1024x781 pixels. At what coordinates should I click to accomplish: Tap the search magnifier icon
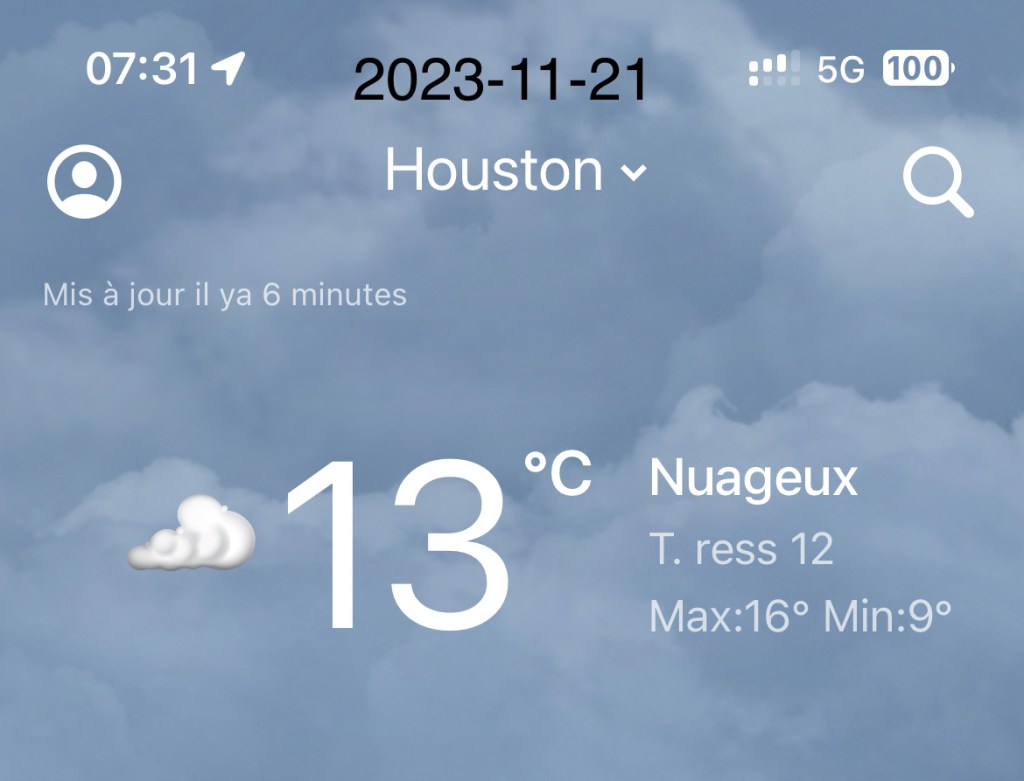click(936, 184)
